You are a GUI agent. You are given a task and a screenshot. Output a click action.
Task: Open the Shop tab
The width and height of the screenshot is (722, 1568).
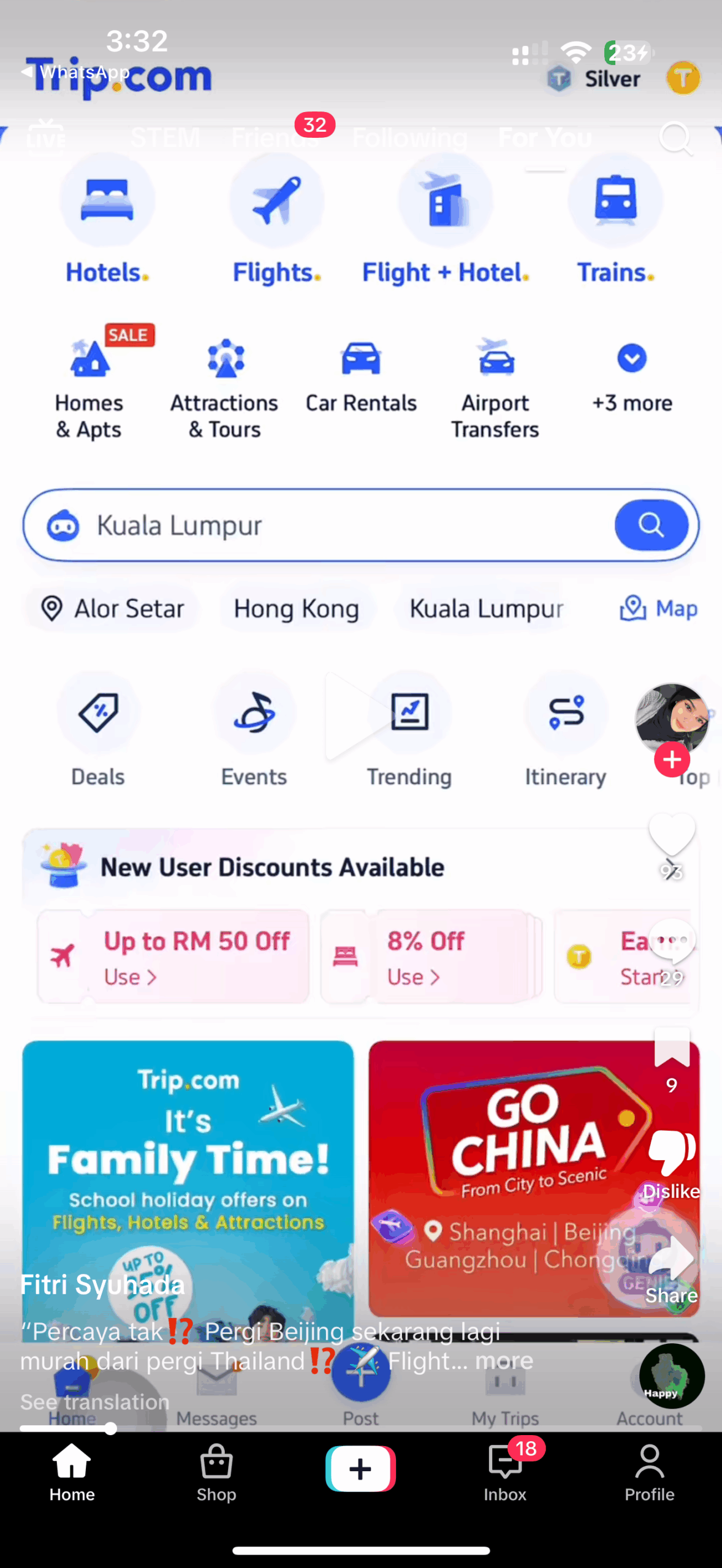(x=216, y=1472)
